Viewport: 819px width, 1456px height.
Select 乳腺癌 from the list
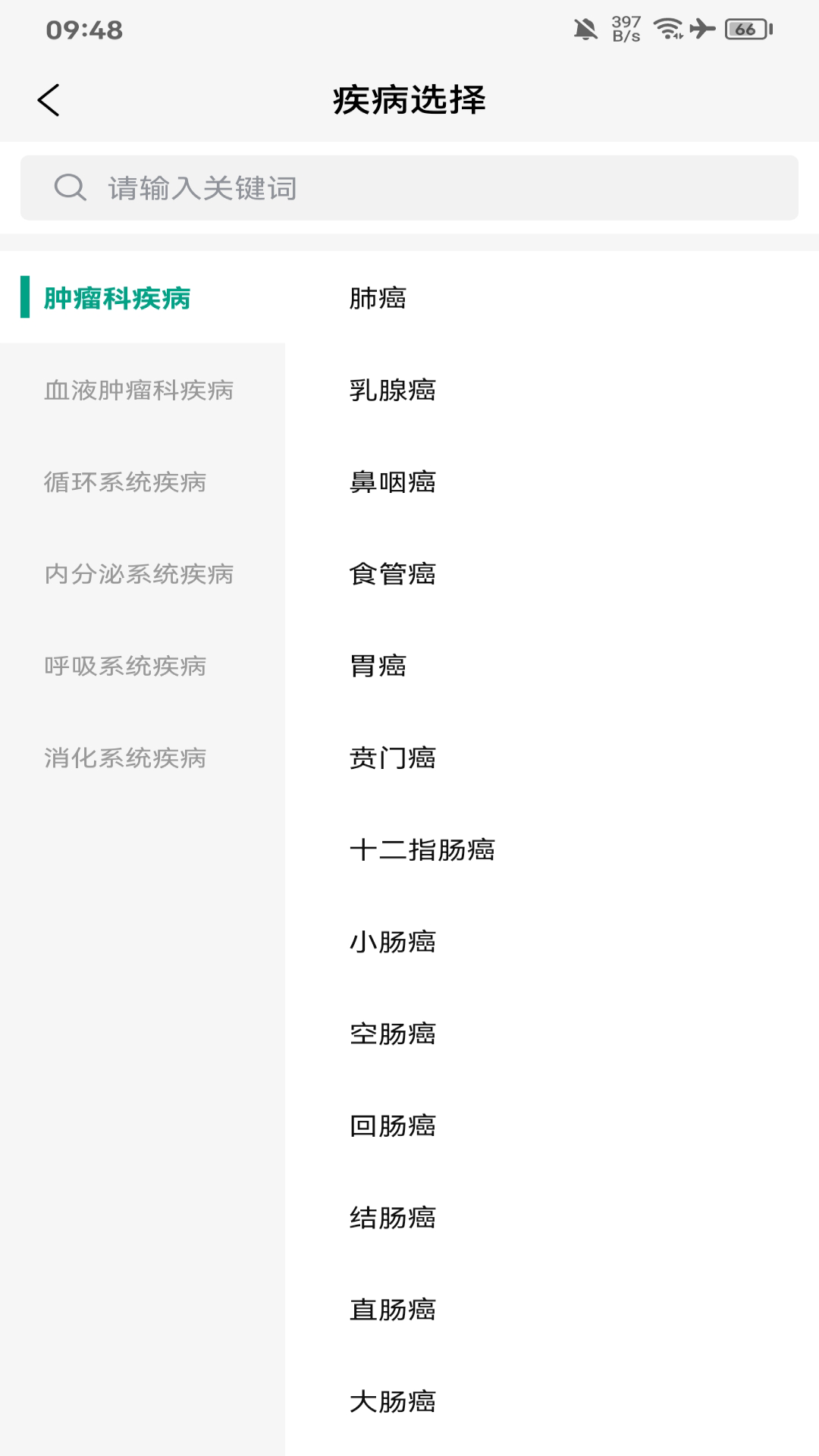tap(392, 390)
